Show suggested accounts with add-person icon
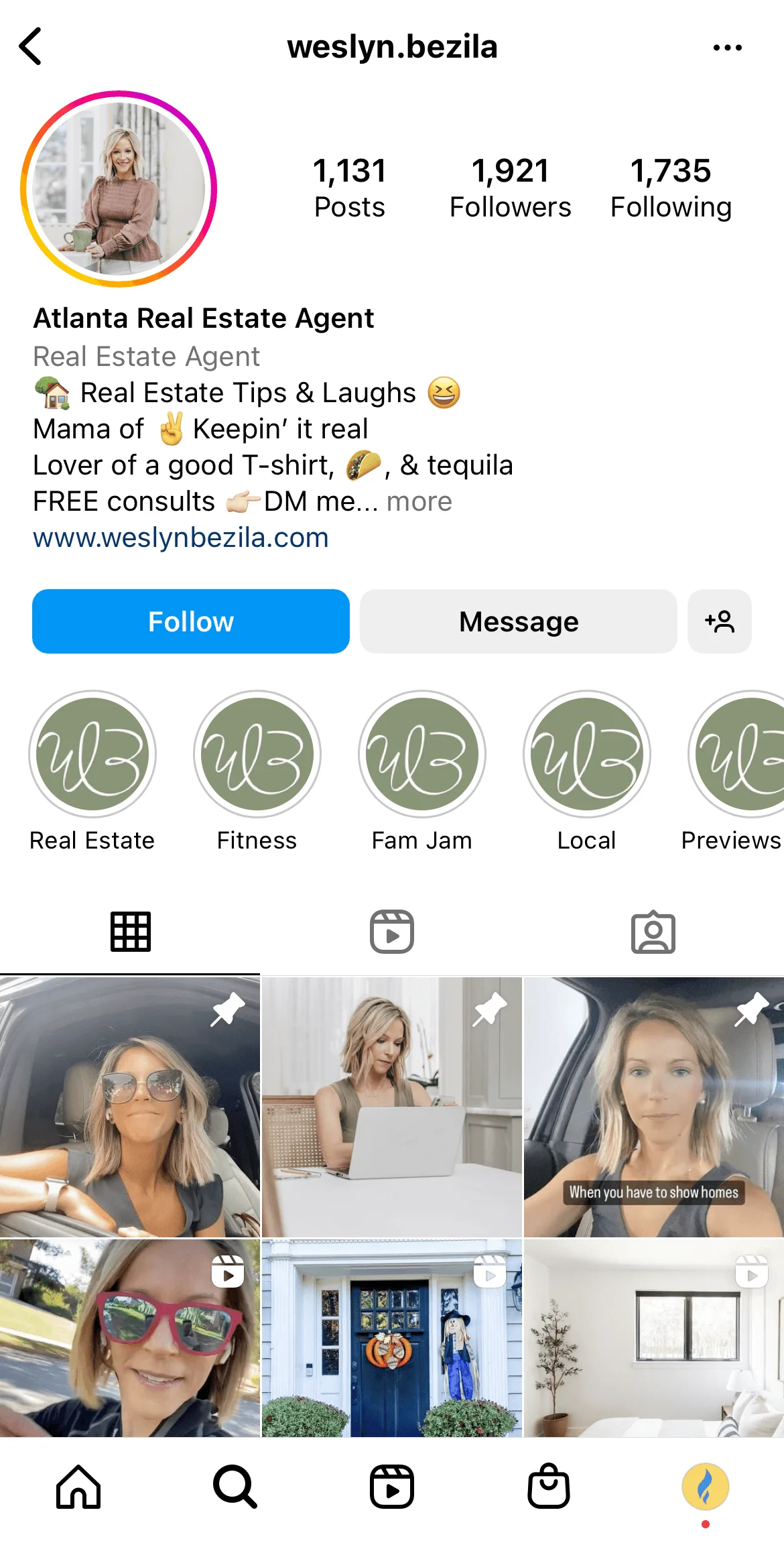The height and width of the screenshot is (1547, 784). pos(720,621)
